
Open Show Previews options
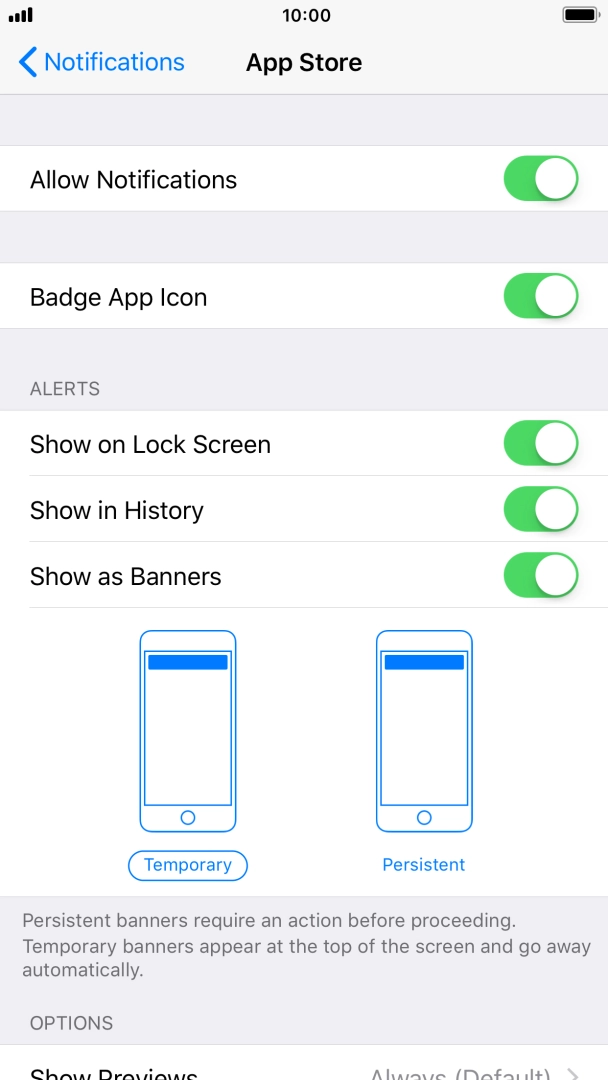[x=304, y=1063]
